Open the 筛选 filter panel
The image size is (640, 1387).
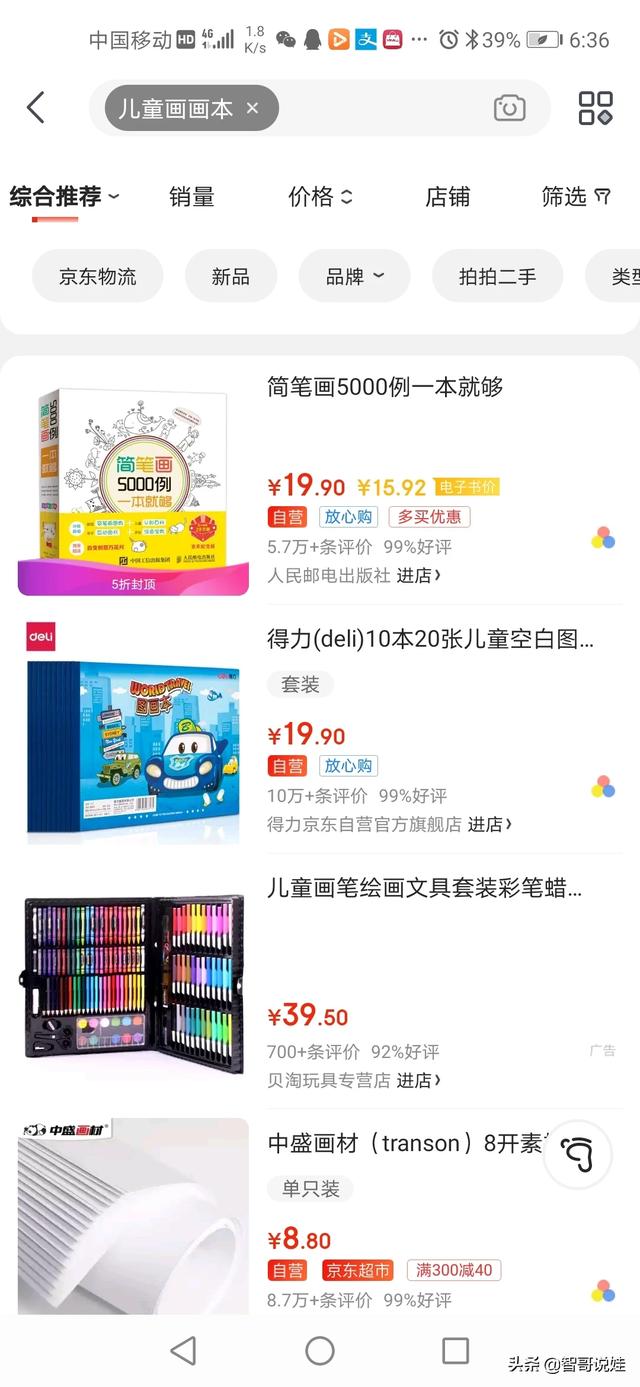coord(575,197)
